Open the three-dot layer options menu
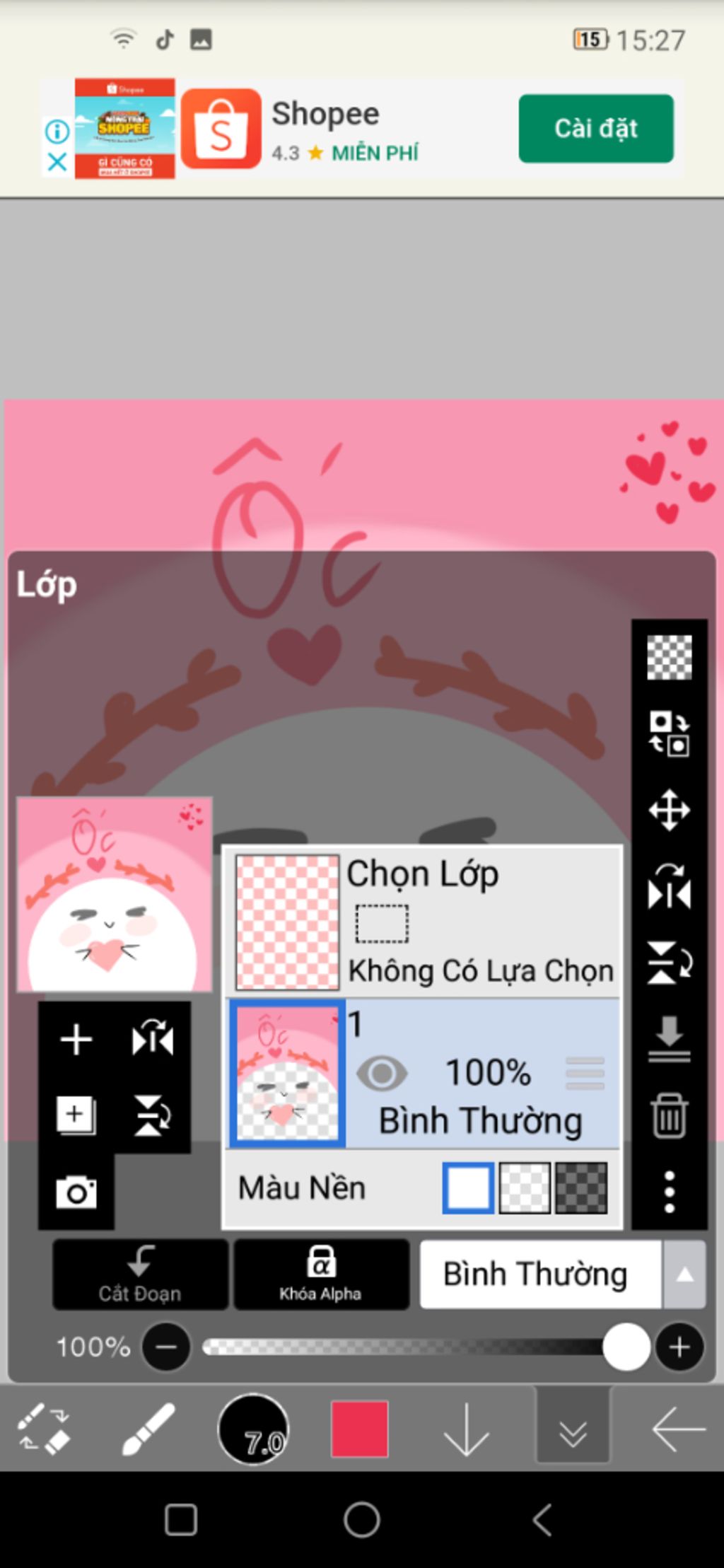Viewport: 724px width, 1568px height. pos(669,1192)
